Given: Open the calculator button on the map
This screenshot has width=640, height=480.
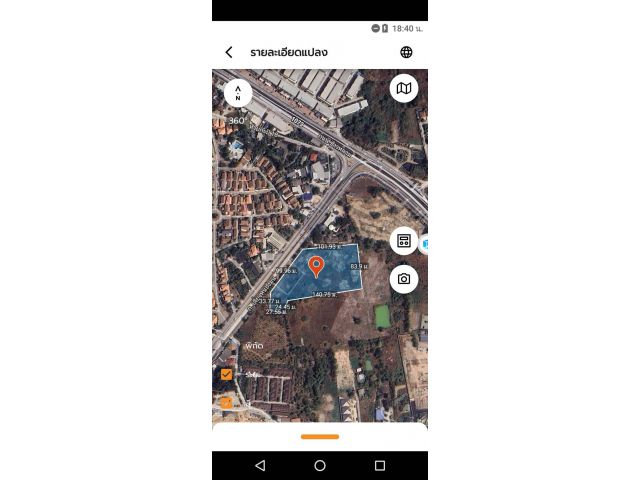Looking at the screenshot, I should coord(404,241).
